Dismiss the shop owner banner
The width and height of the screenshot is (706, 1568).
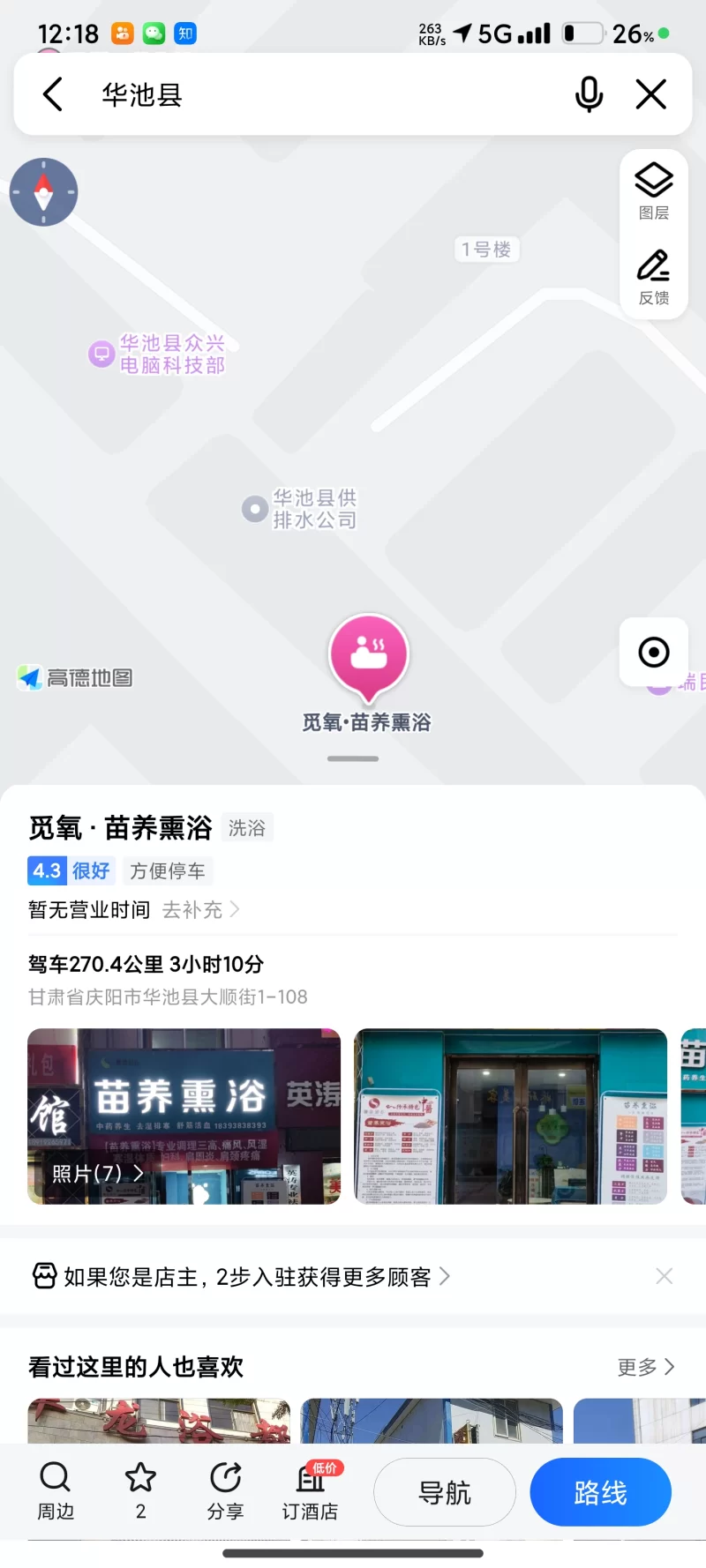tap(665, 1276)
